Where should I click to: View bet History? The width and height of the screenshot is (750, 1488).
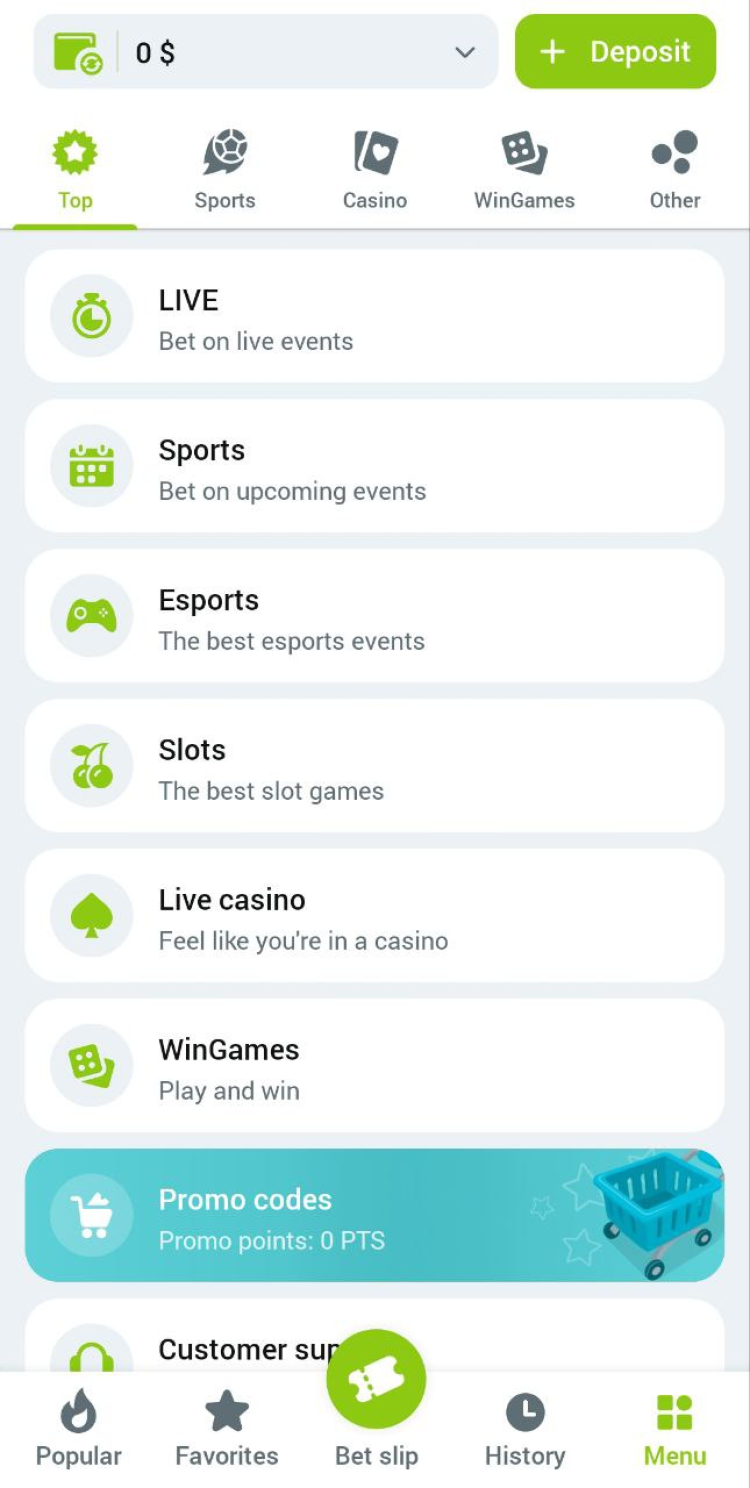[x=525, y=1431]
